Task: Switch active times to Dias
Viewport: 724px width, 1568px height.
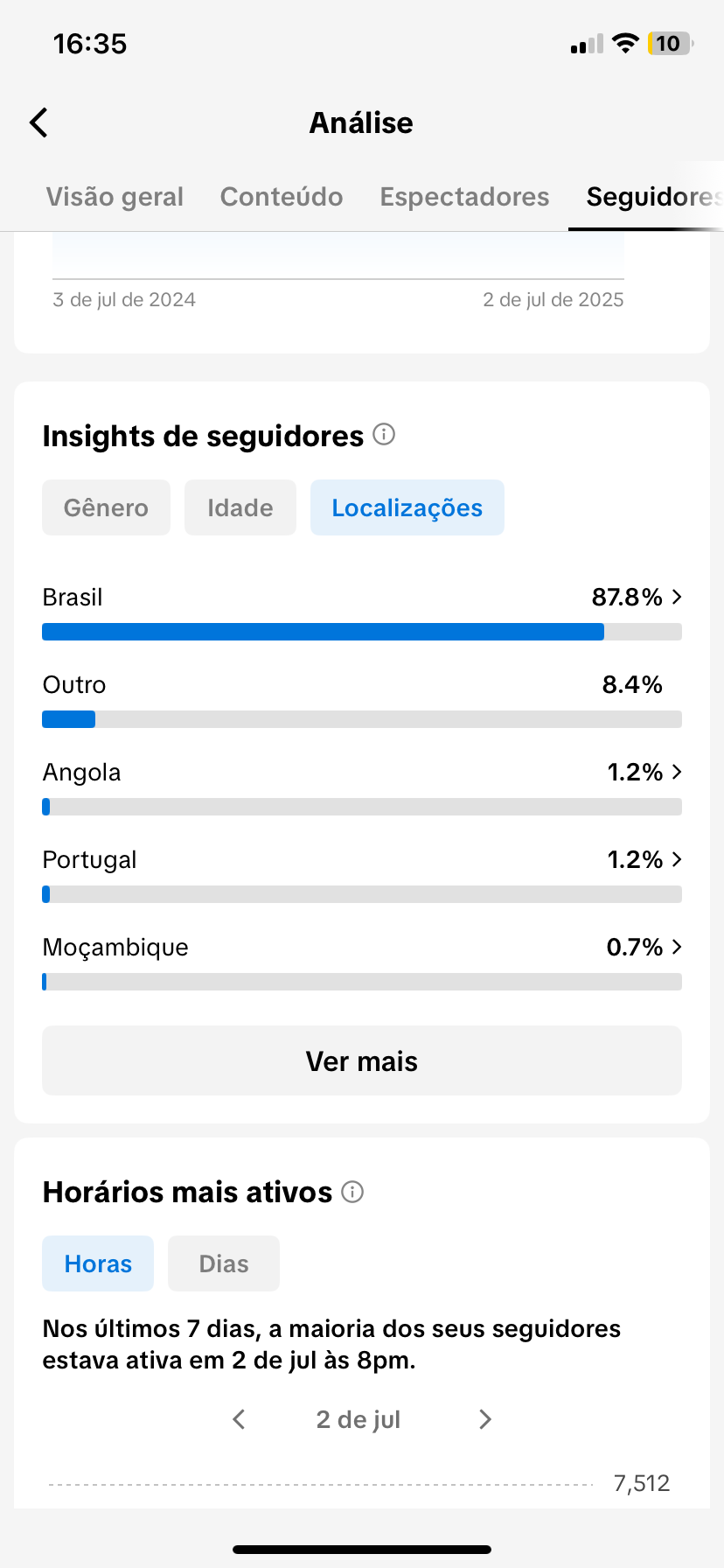Action: click(x=224, y=1263)
